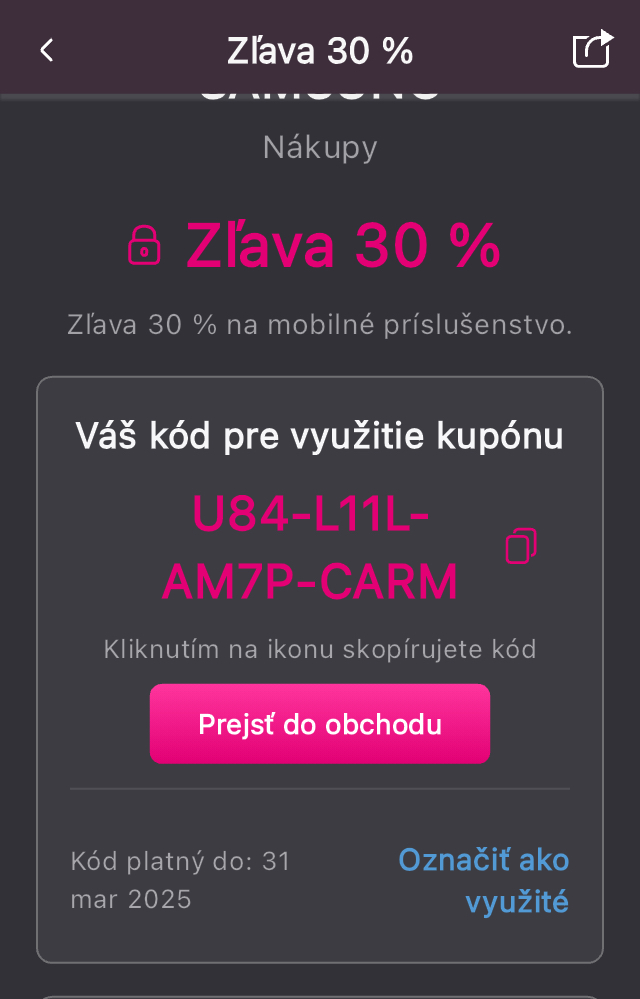Go back using the top-left arrow
Image resolution: width=640 pixels, height=999 pixels.
pyautogui.click(x=46, y=50)
